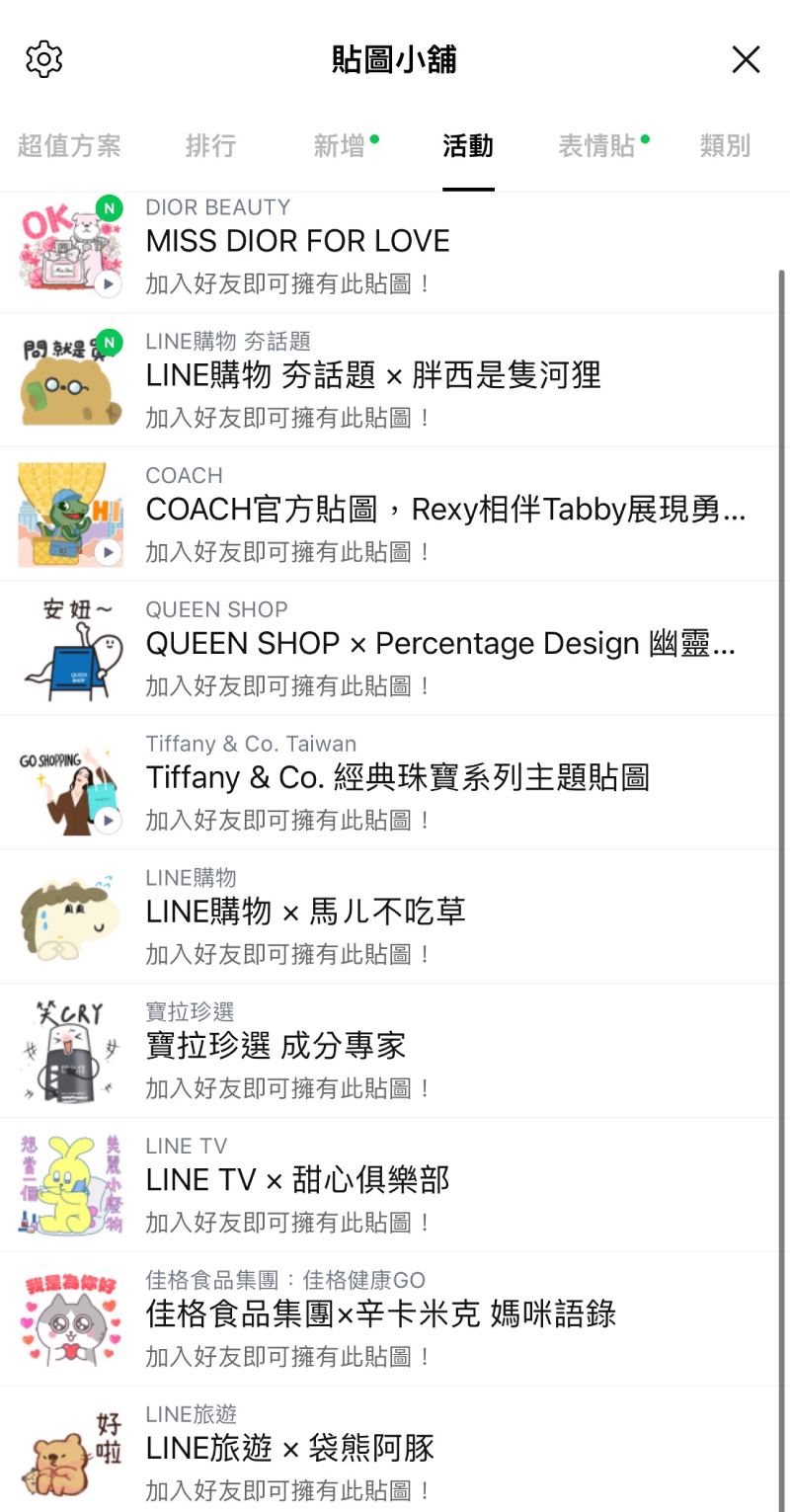Open 寶拉珍選 成分專家 stickers
This screenshot has width=790, height=1512.
395,1052
